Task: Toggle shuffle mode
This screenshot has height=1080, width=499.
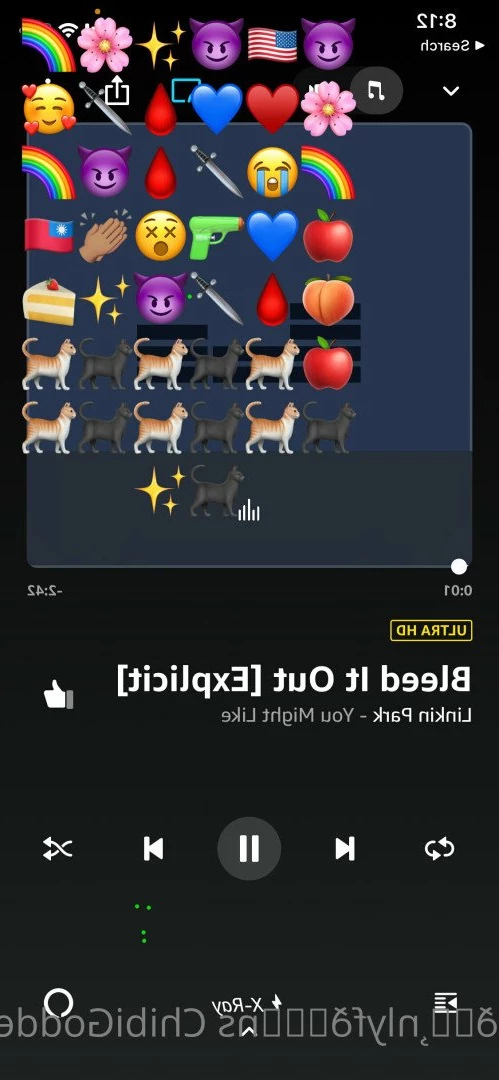Action: coord(57,848)
